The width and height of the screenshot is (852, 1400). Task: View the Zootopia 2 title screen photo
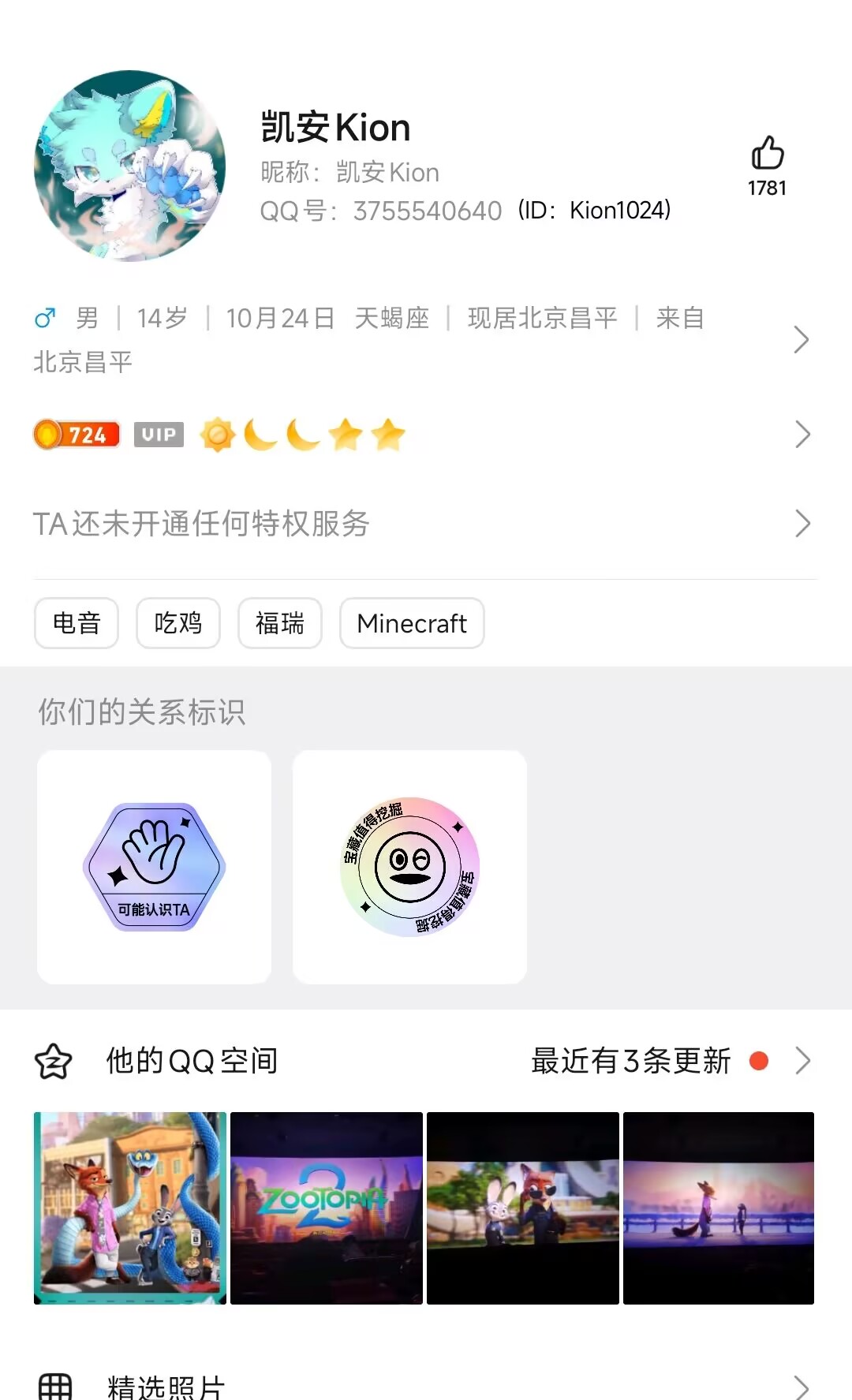pyautogui.click(x=327, y=1208)
